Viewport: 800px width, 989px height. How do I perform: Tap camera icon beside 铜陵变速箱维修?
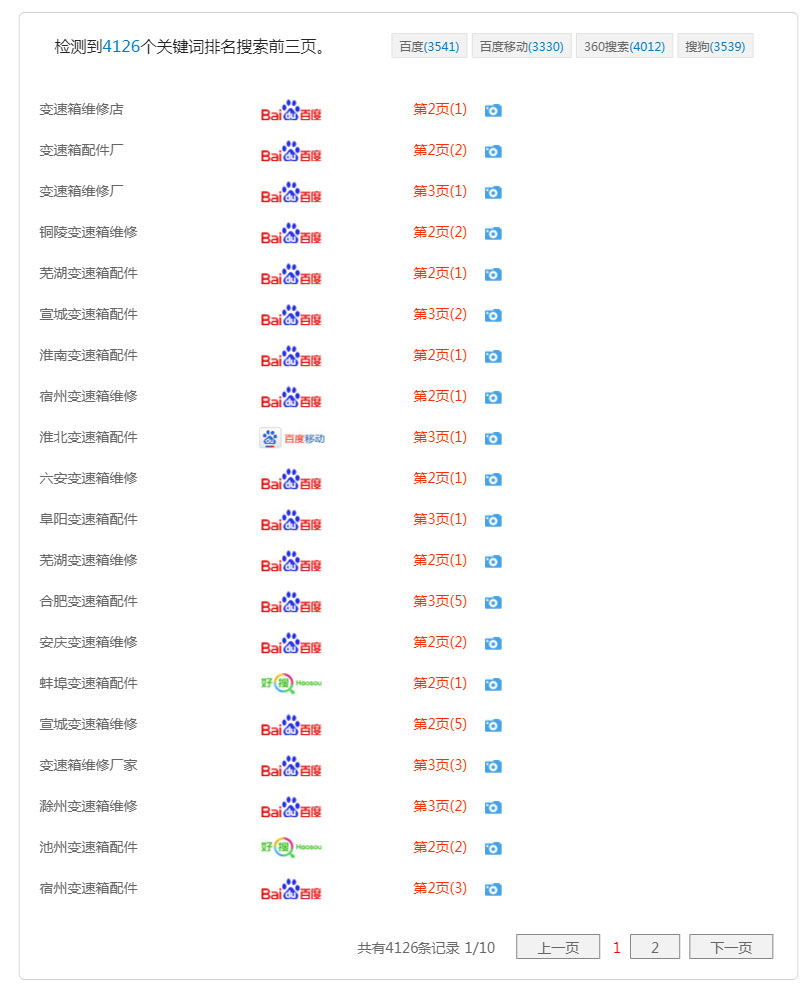(493, 233)
